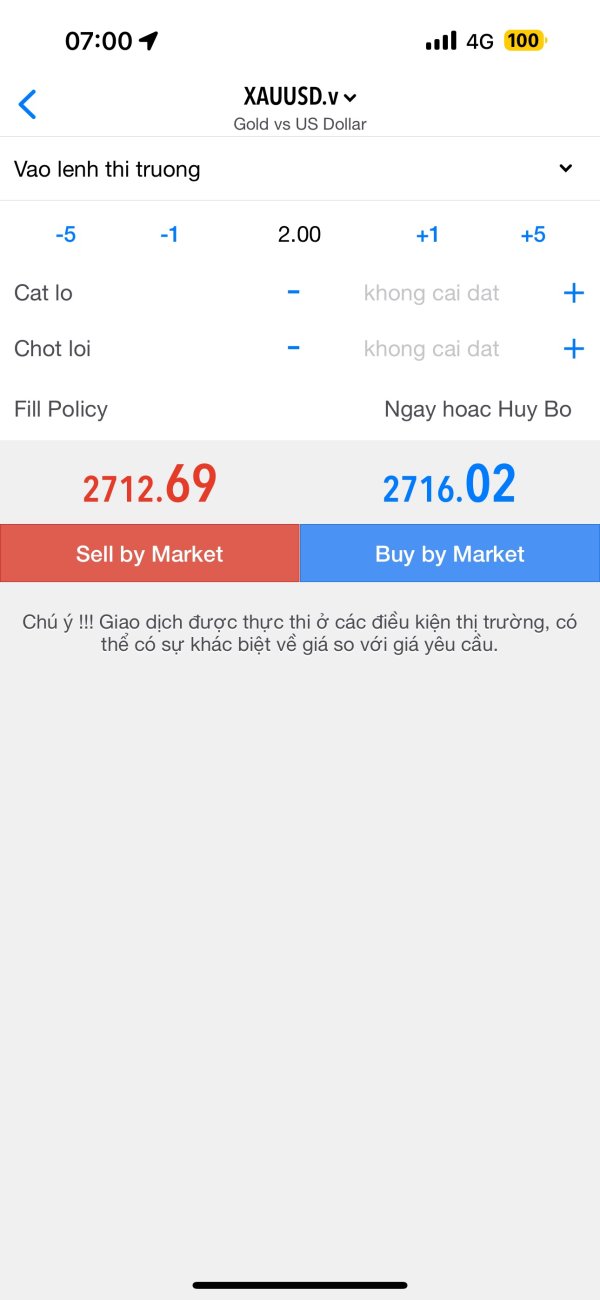Tap minus on the Chot loi row
This screenshot has width=600, height=1300.
click(293, 348)
